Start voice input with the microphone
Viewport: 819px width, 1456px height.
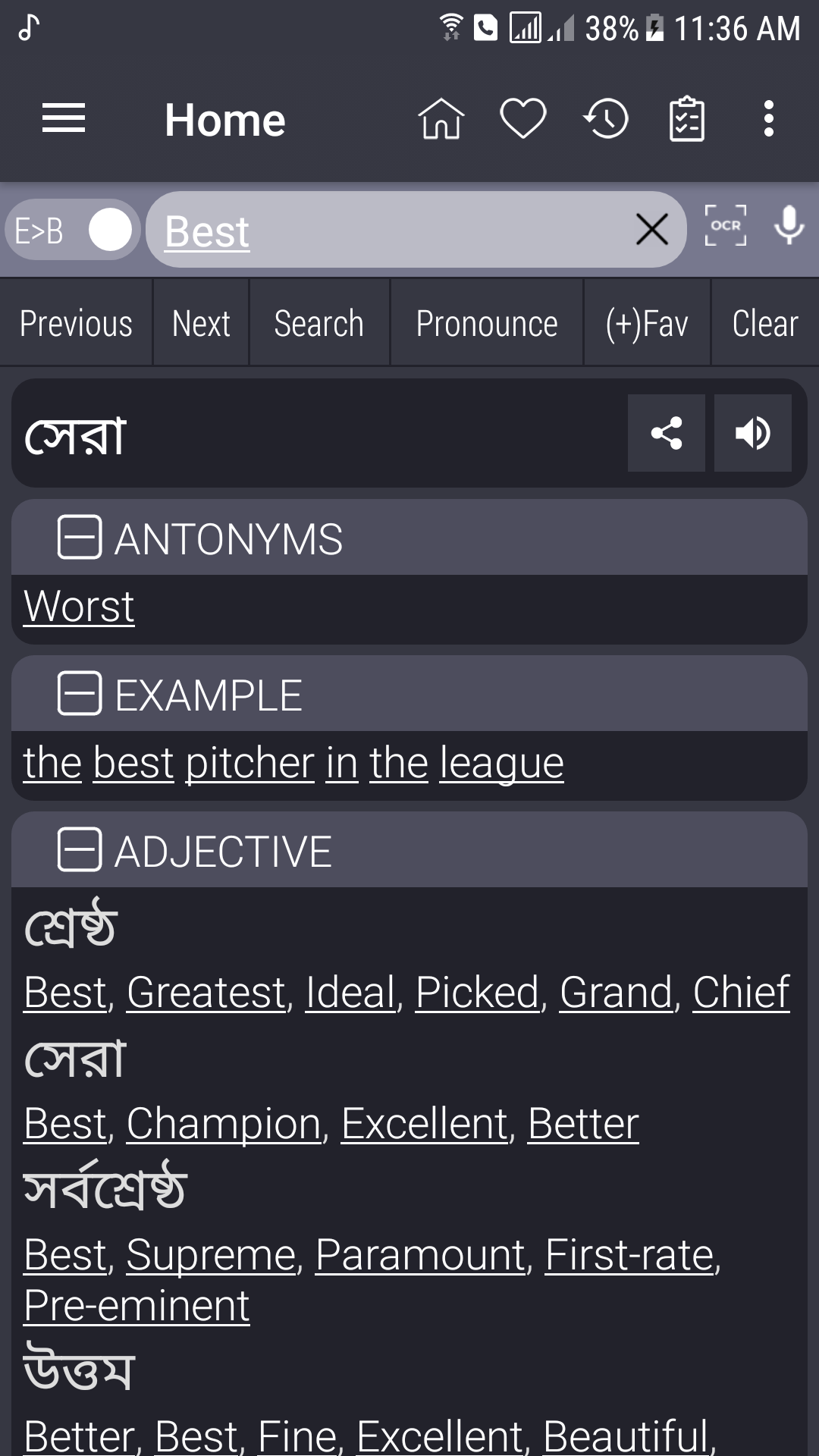point(789,226)
